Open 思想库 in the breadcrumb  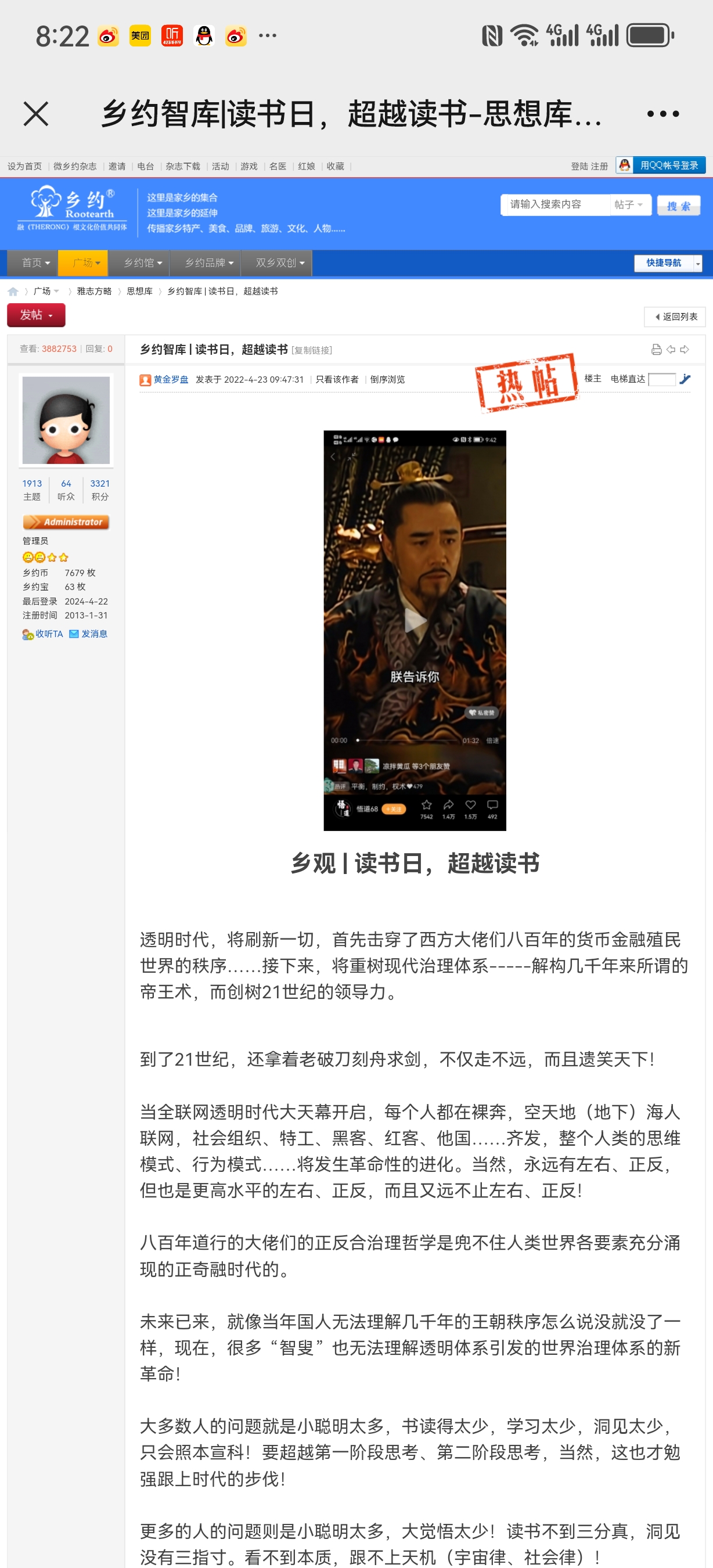coord(139,292)
